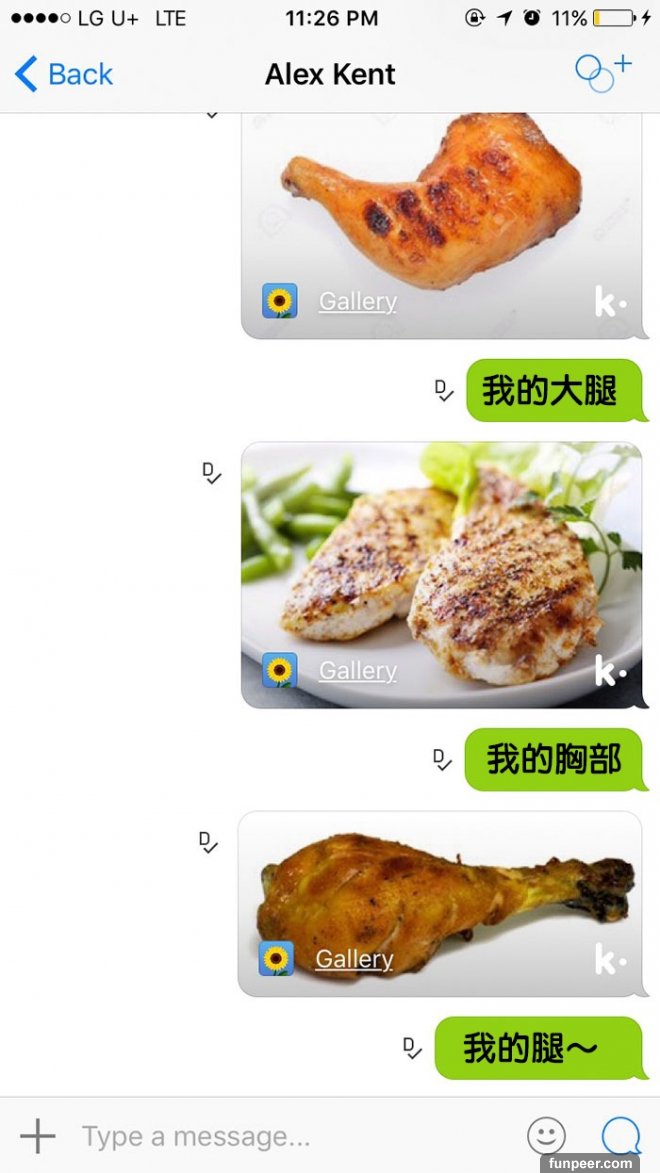Tap the Gallery link on the drumstick photo
660x1173 pixels.
tap(354, 959)
